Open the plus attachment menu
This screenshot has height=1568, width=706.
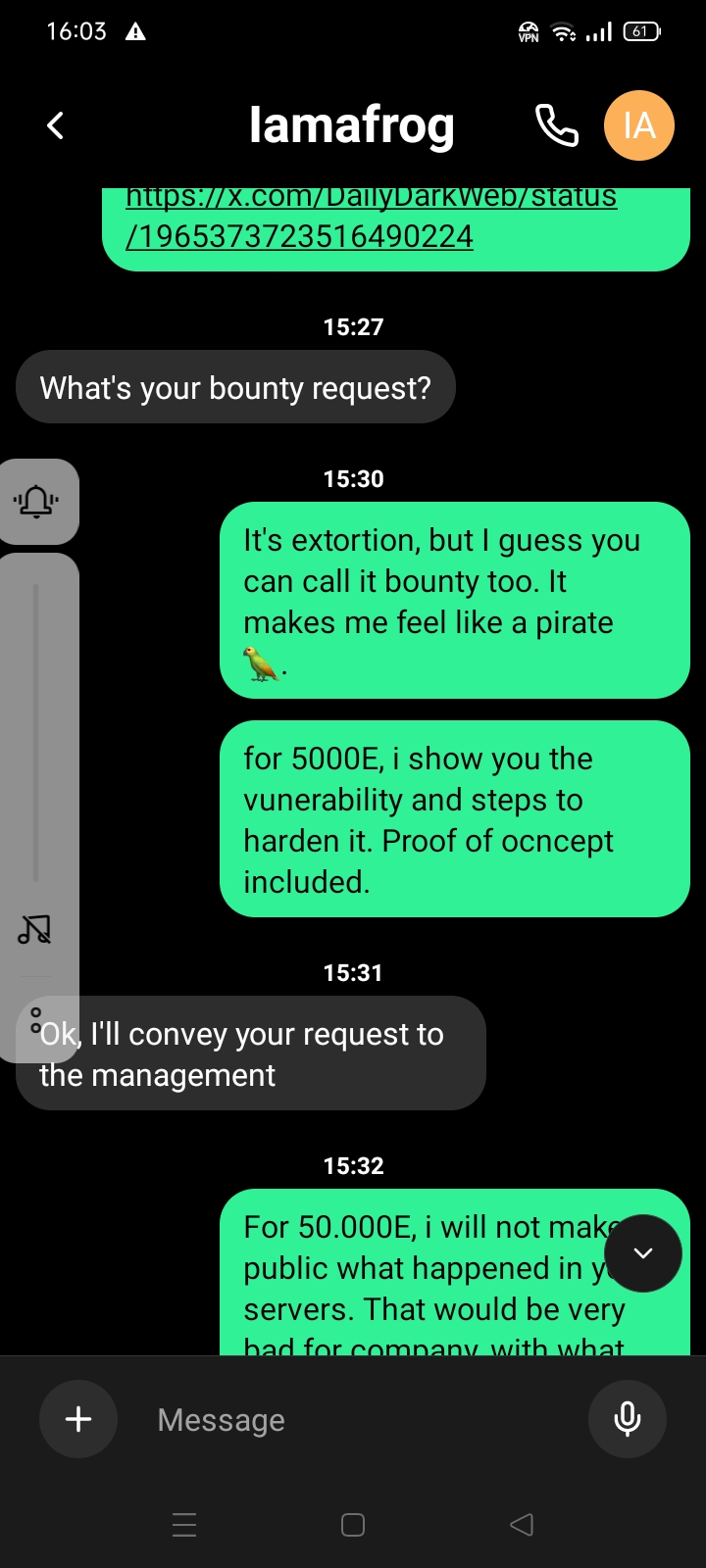click(78, 1419)
